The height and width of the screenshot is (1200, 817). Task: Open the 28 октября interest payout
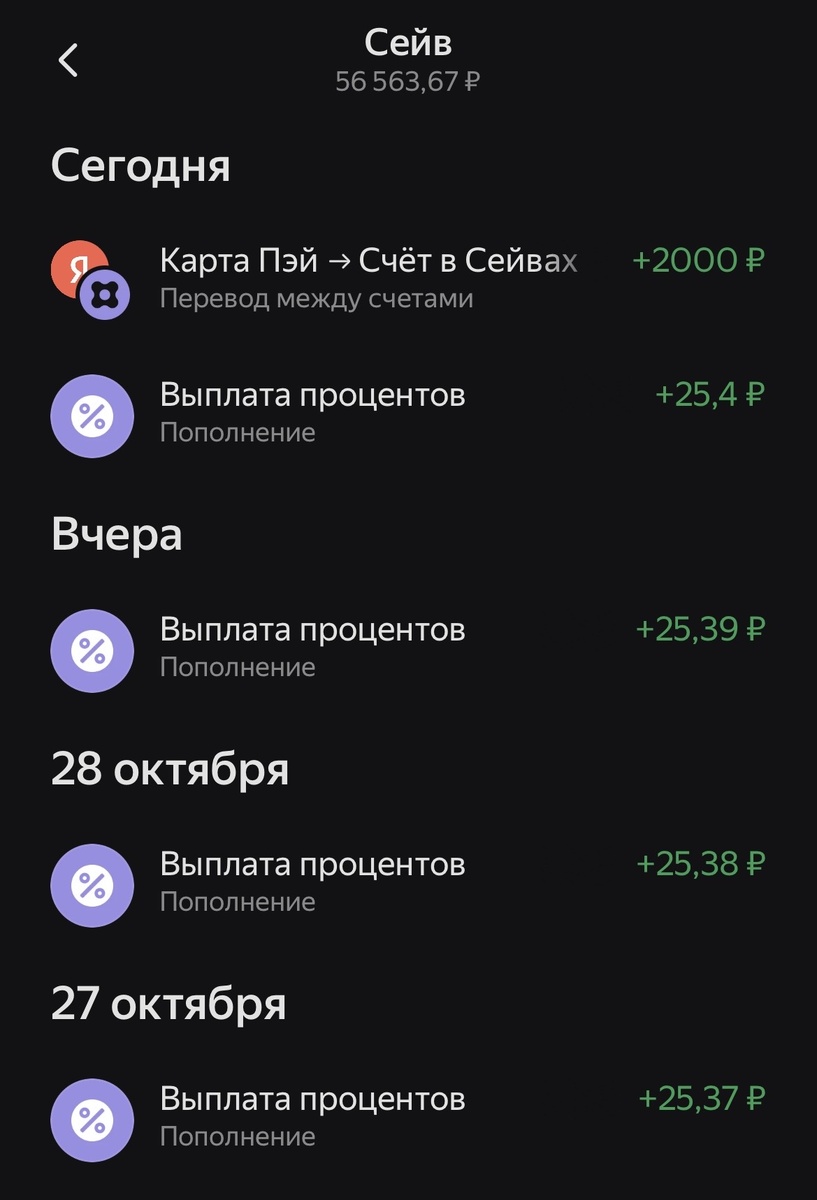(x=408, y=881)
